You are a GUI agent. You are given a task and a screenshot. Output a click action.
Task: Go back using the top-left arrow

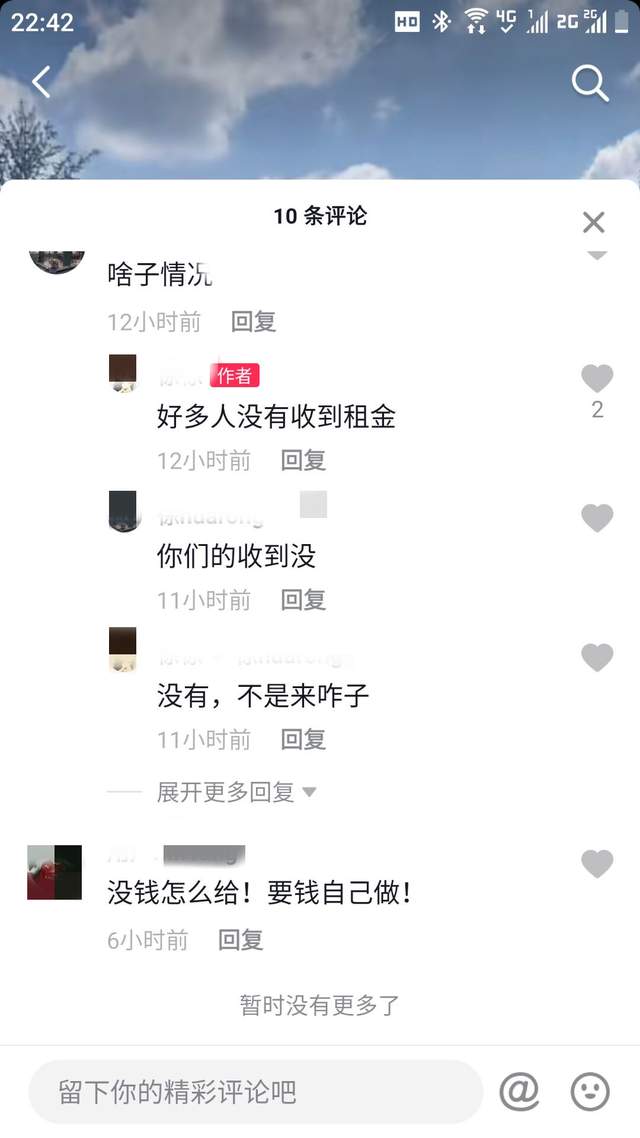tap(41, 82)
